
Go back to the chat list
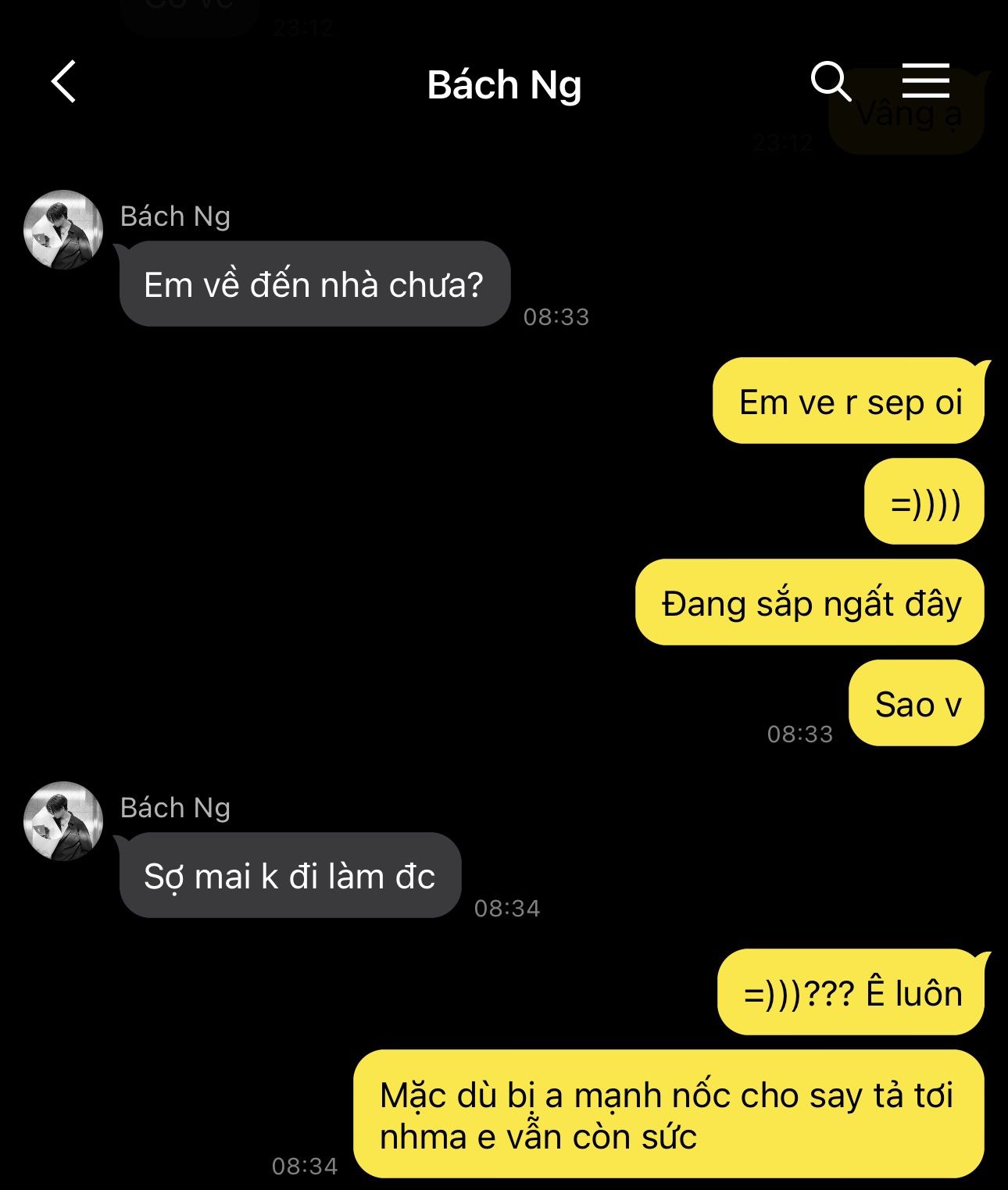pyautogui.click(x=64, y=82)
